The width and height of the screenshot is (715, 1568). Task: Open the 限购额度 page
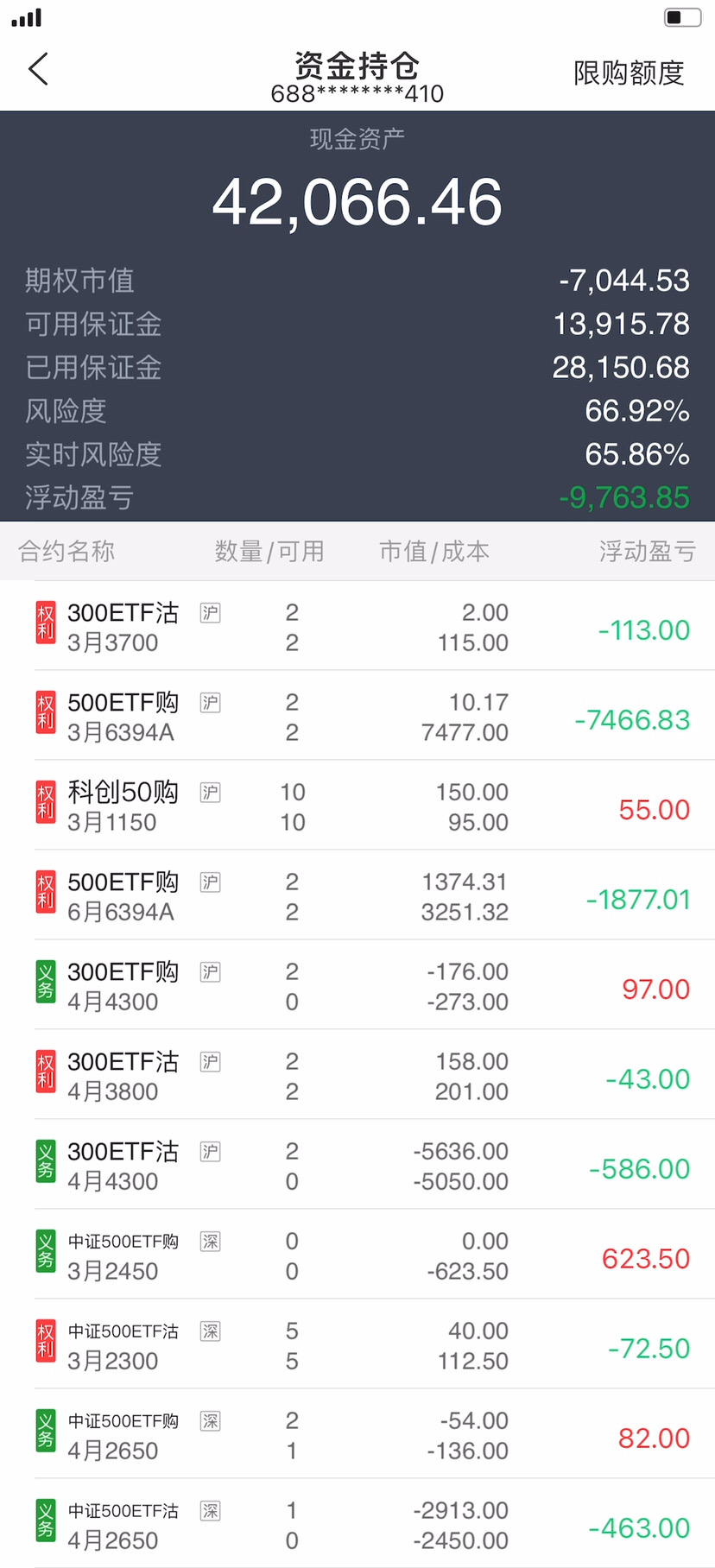pyautogui.click(x=629, y=73)
